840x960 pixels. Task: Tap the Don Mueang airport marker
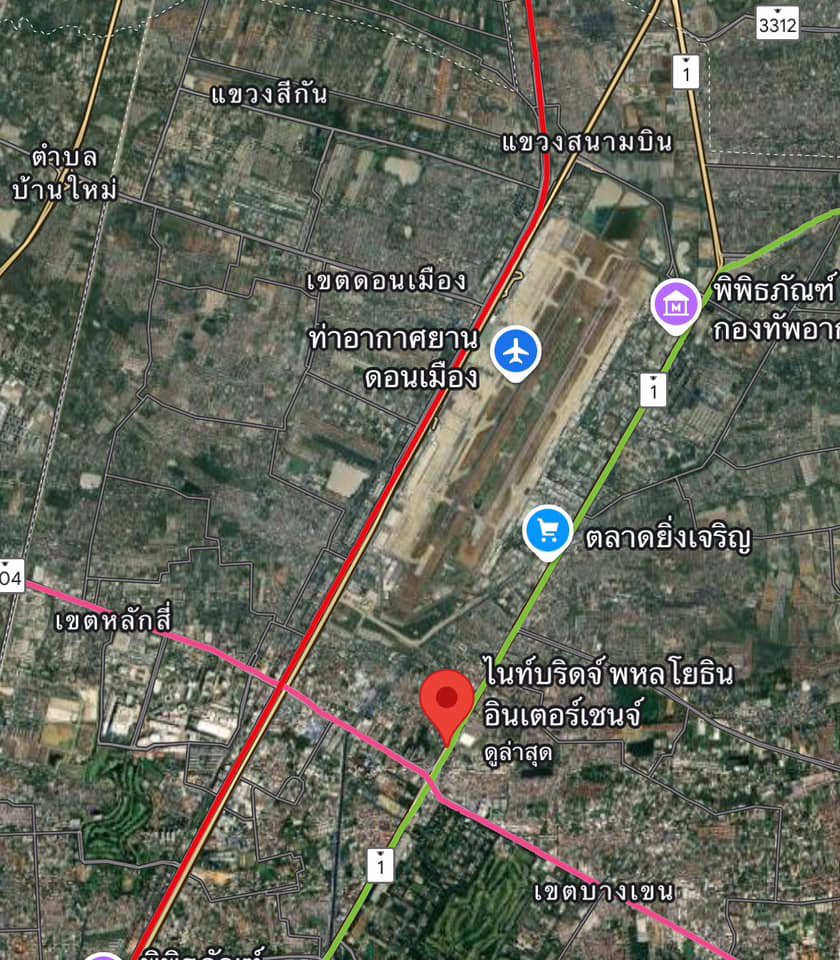(x=516, y=352)
